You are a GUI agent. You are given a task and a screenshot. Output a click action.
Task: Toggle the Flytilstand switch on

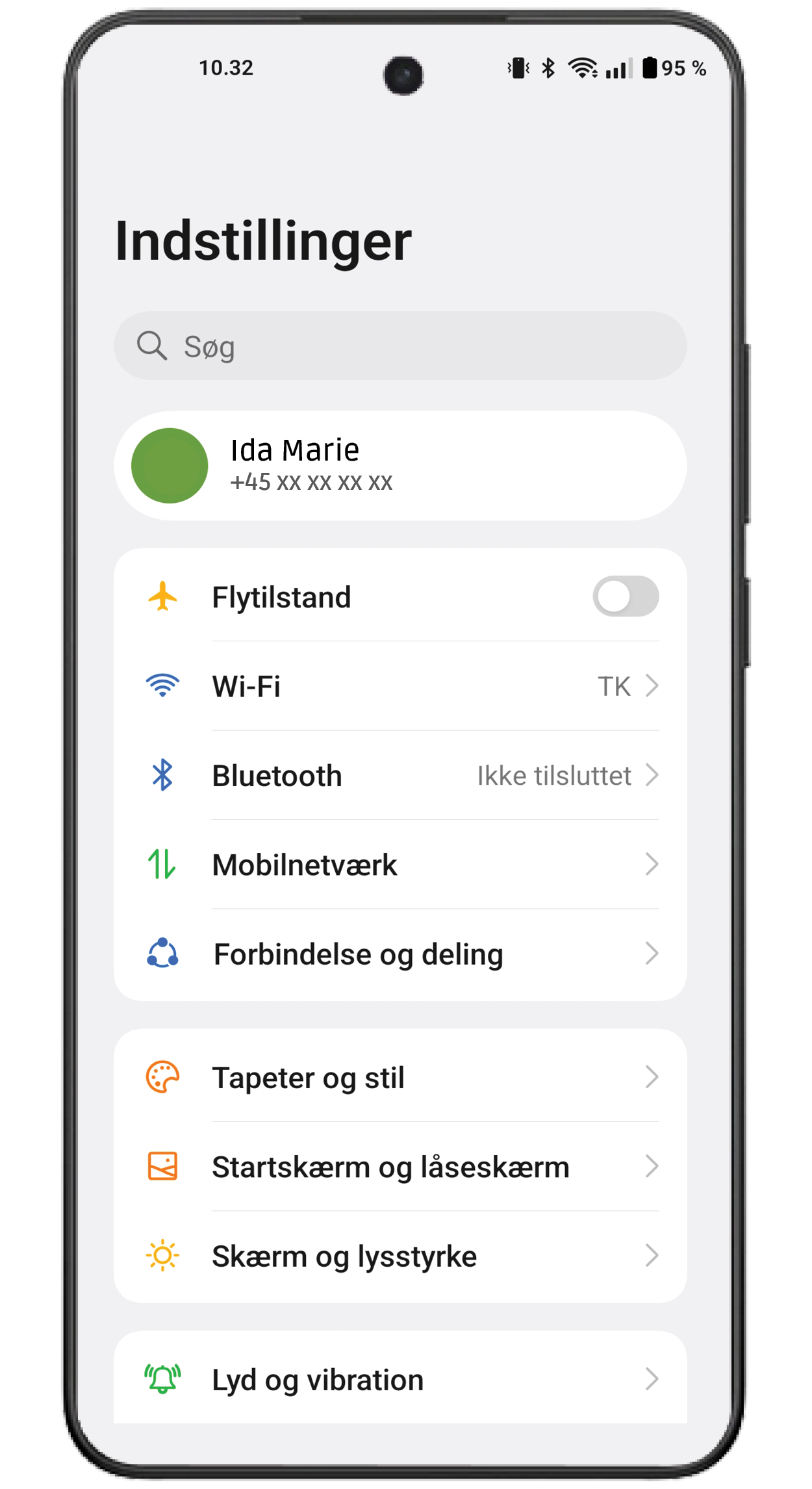pyautogui.click(x=625, y=596)
